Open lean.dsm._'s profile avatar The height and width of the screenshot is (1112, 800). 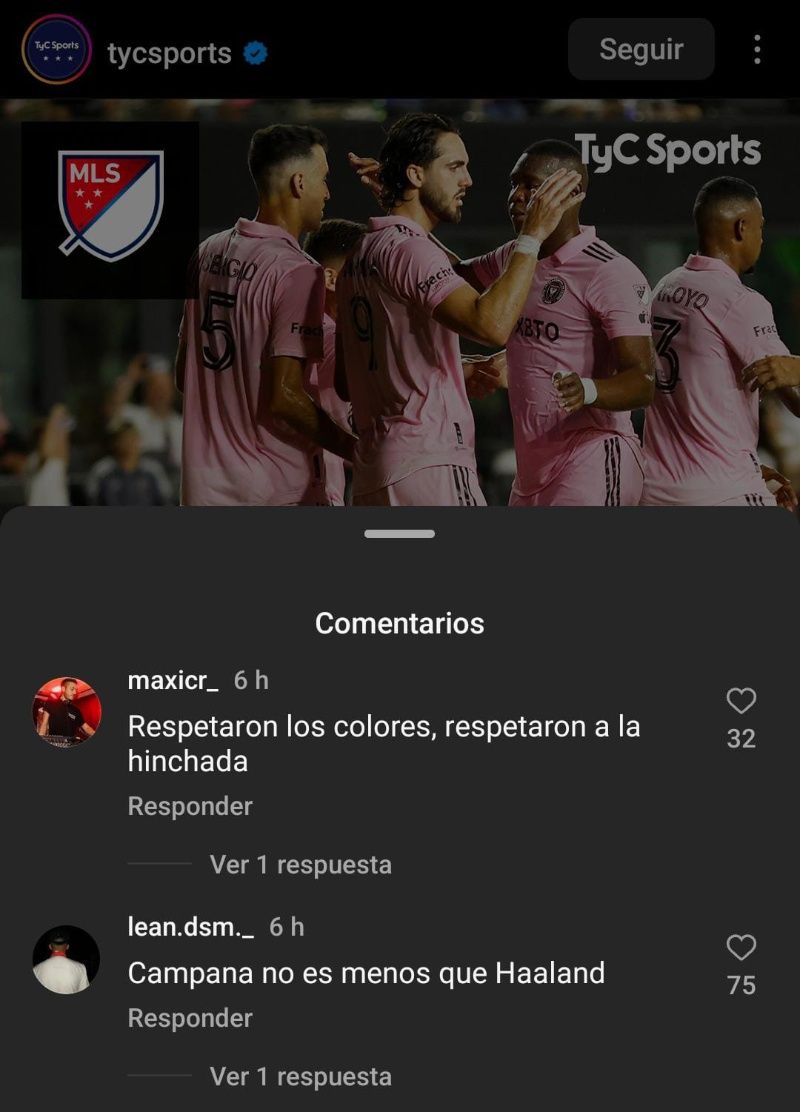pos(67,959)
